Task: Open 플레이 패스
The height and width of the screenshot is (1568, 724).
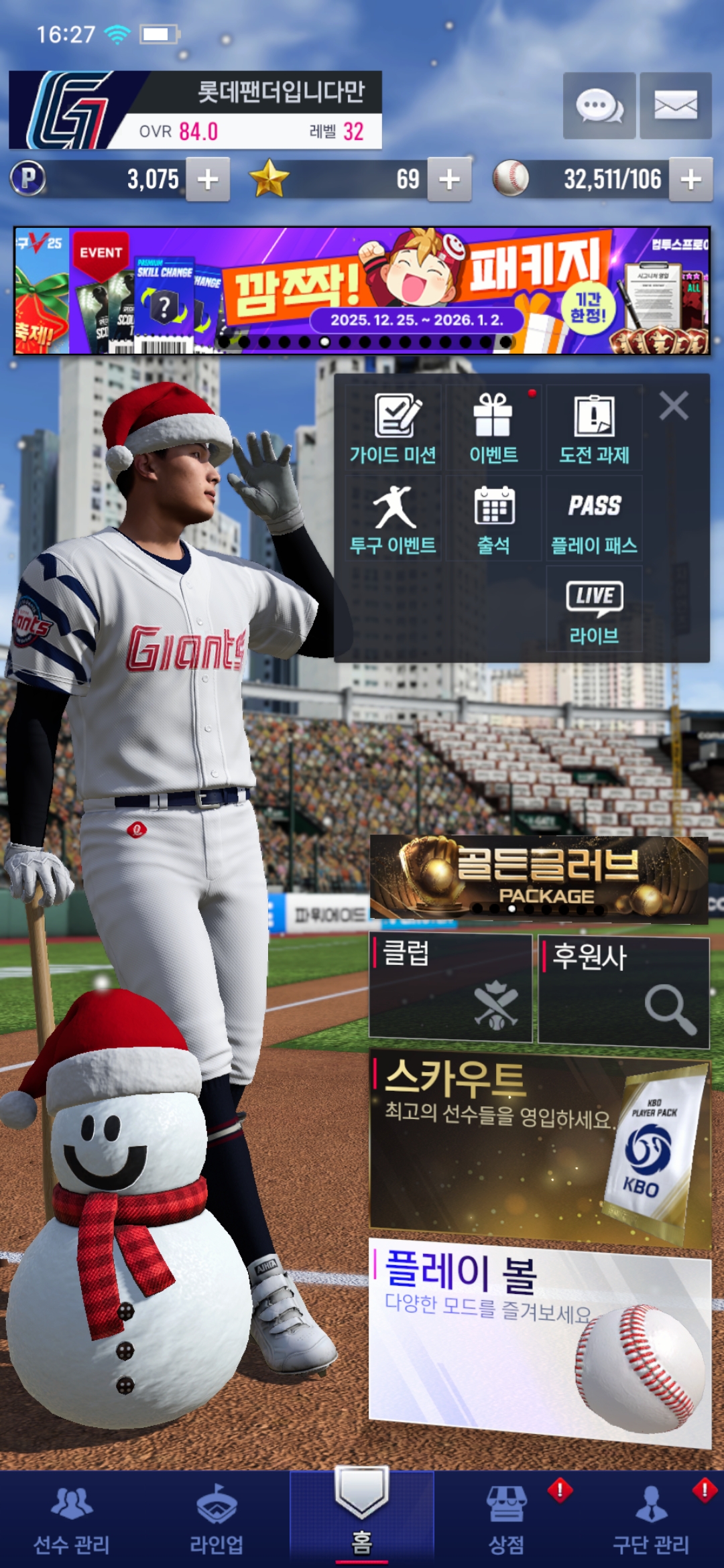Action: coord(594,519)
